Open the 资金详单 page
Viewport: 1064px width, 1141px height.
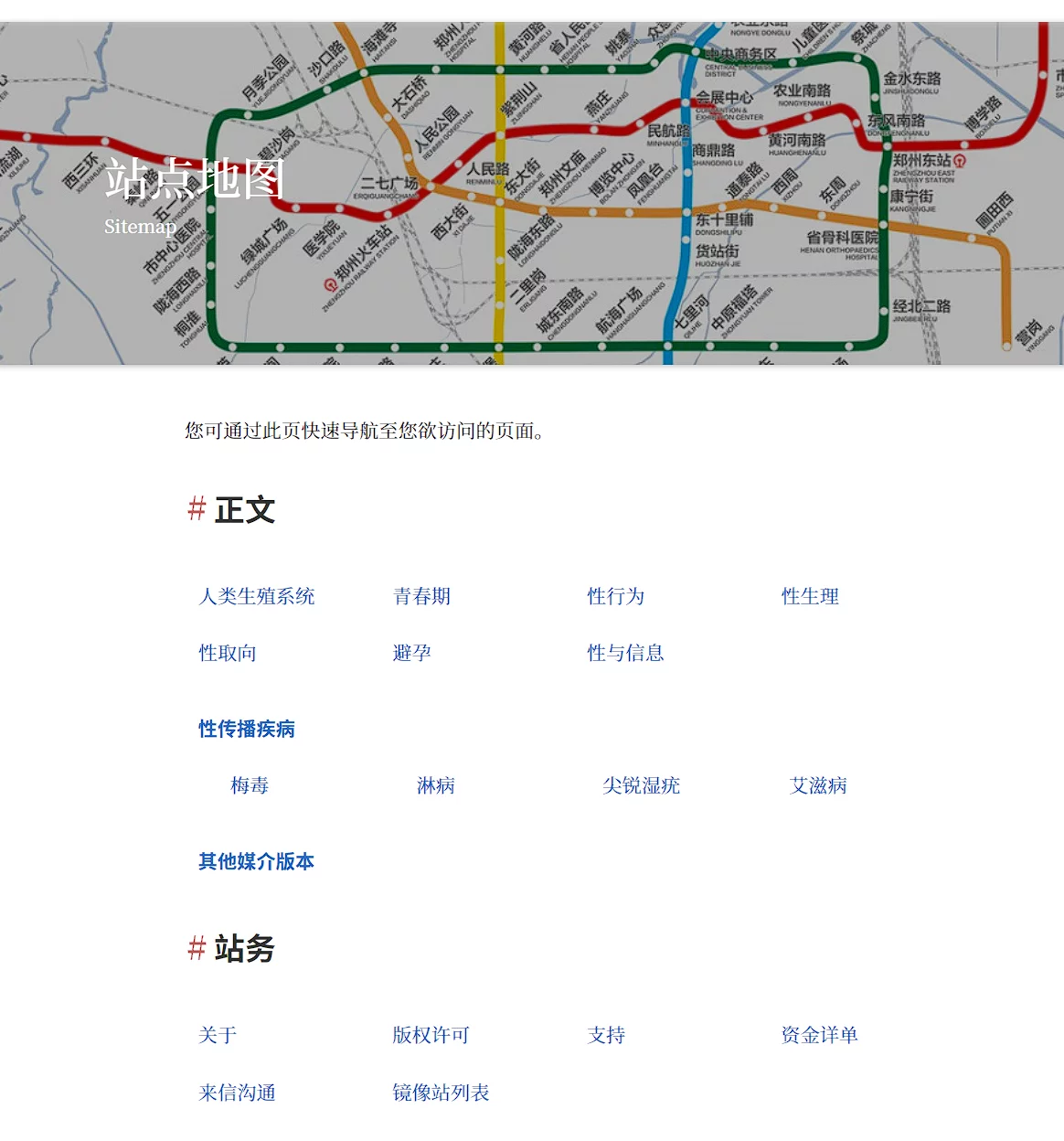coord(819,1036)
